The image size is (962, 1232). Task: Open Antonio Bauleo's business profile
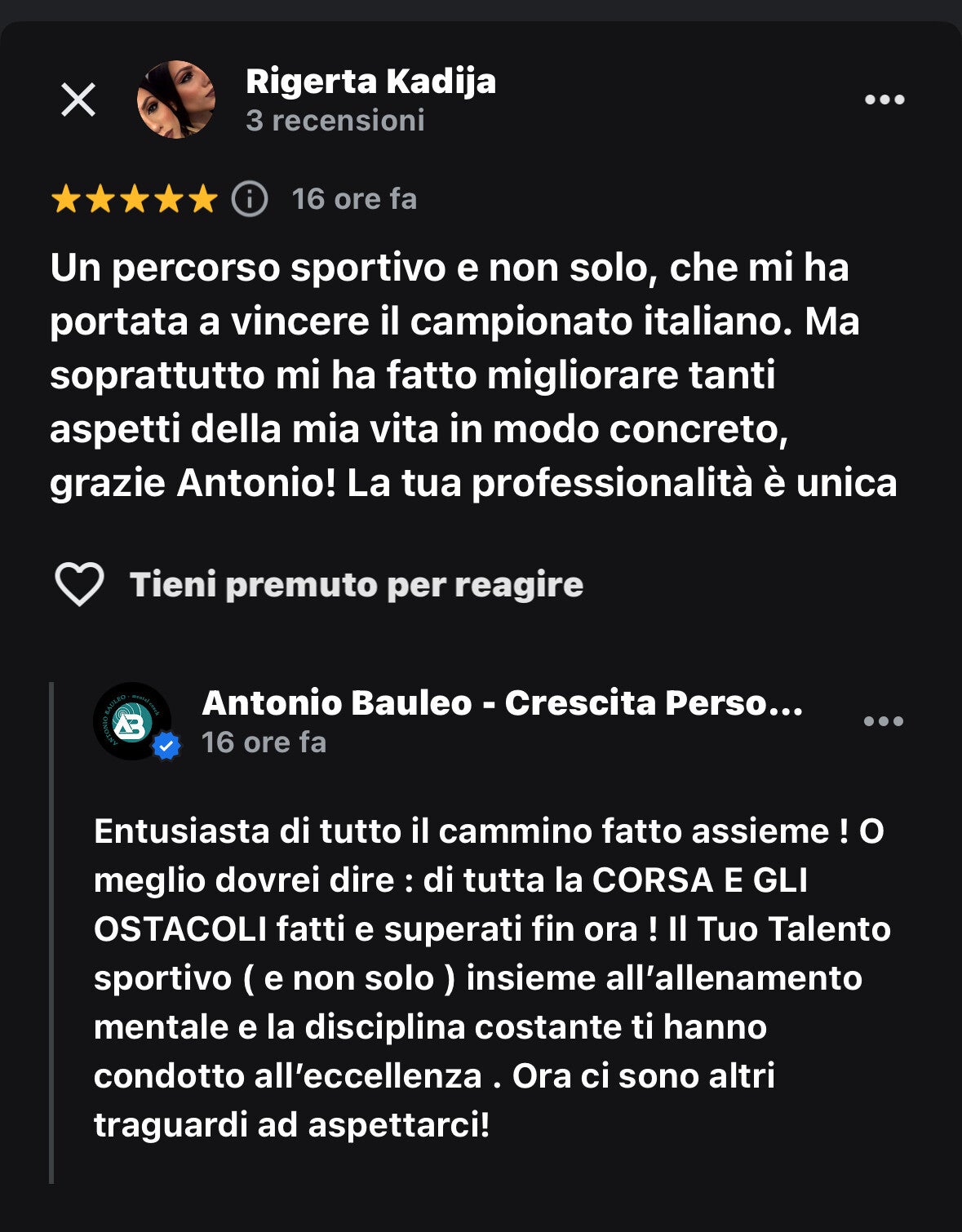(x=501, y=703)
